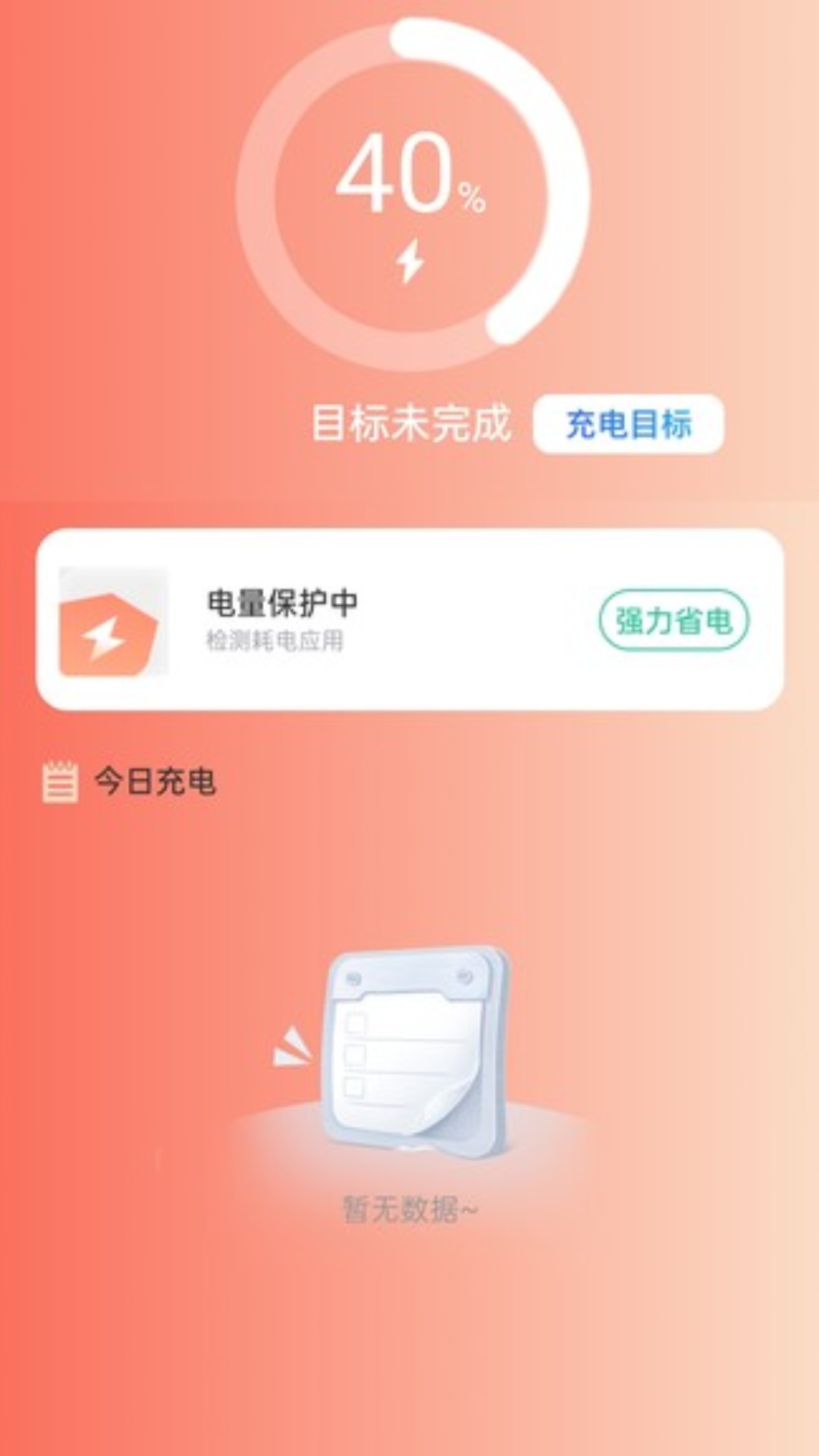Select the calendar icon beside 今日充电

59,777
